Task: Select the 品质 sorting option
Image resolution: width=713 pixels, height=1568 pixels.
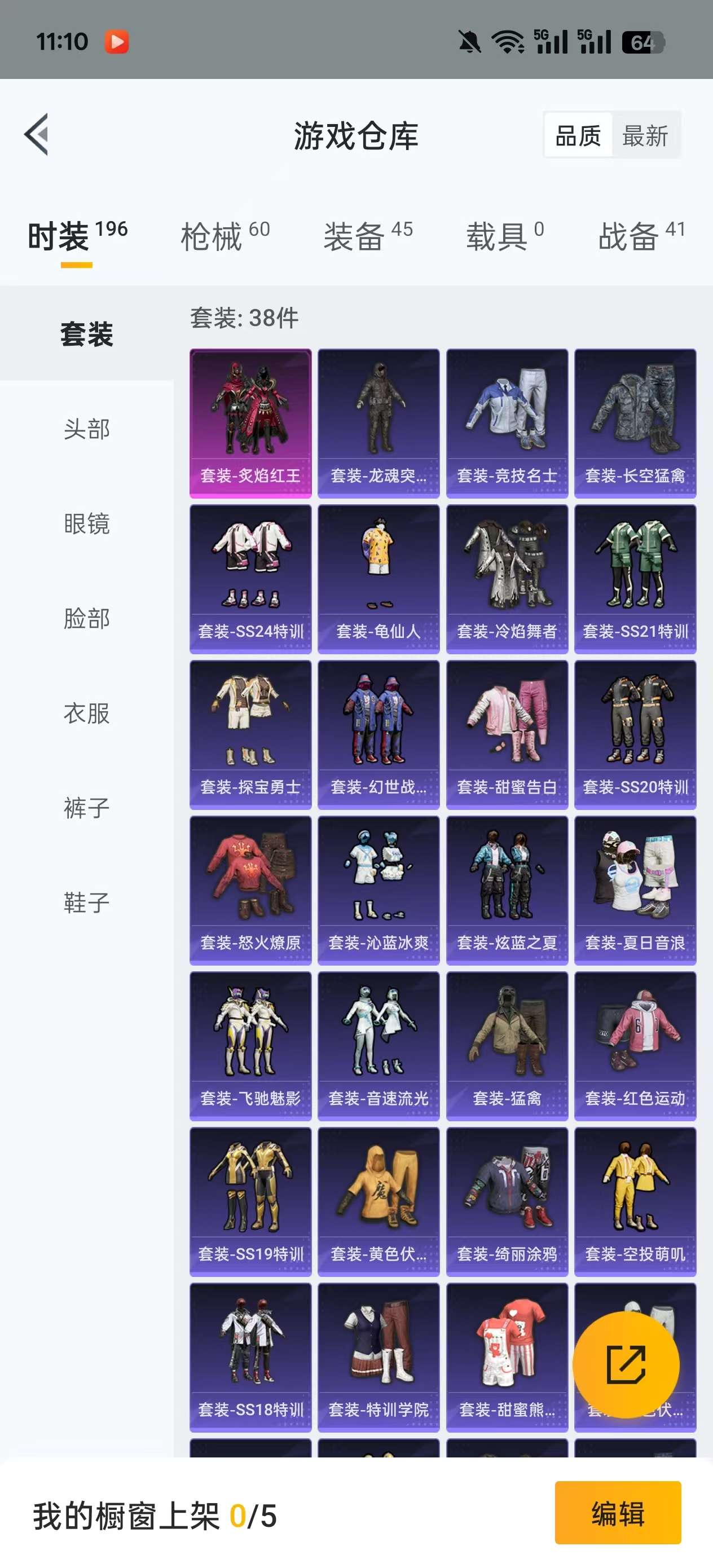Action: [578, 135]
